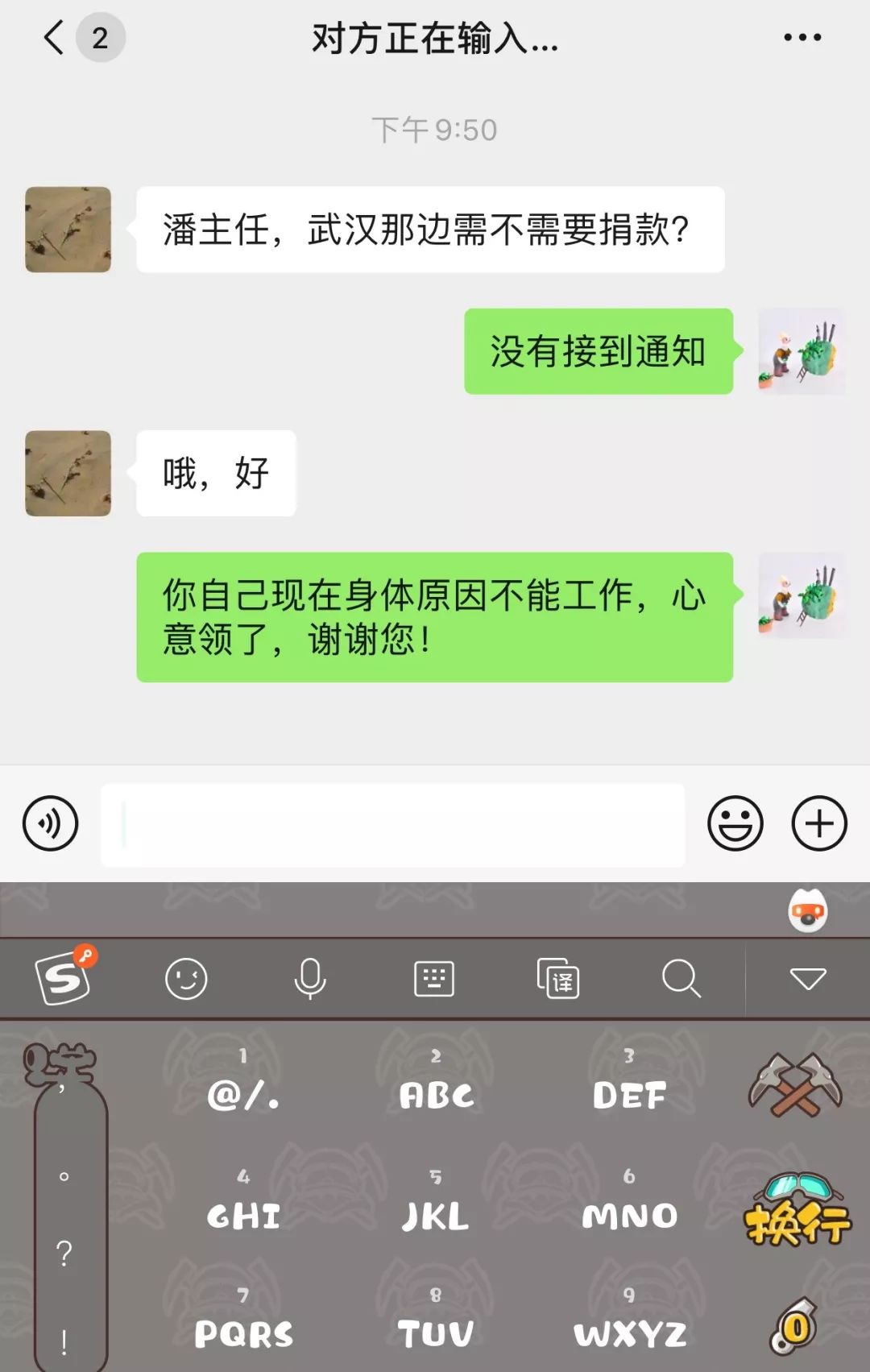Screen dimensions: 870x1372
Task: Open keyboard search tool
Action: click(681, 979)
